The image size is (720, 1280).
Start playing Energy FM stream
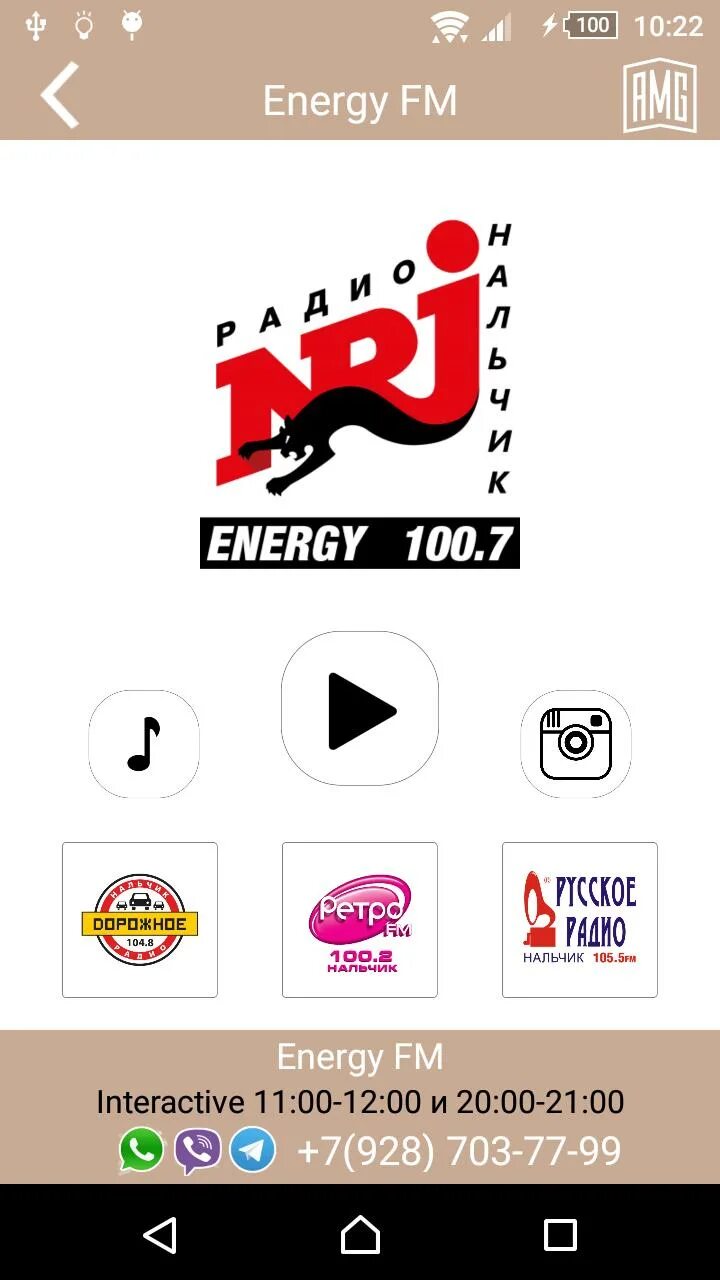[360, 710]
